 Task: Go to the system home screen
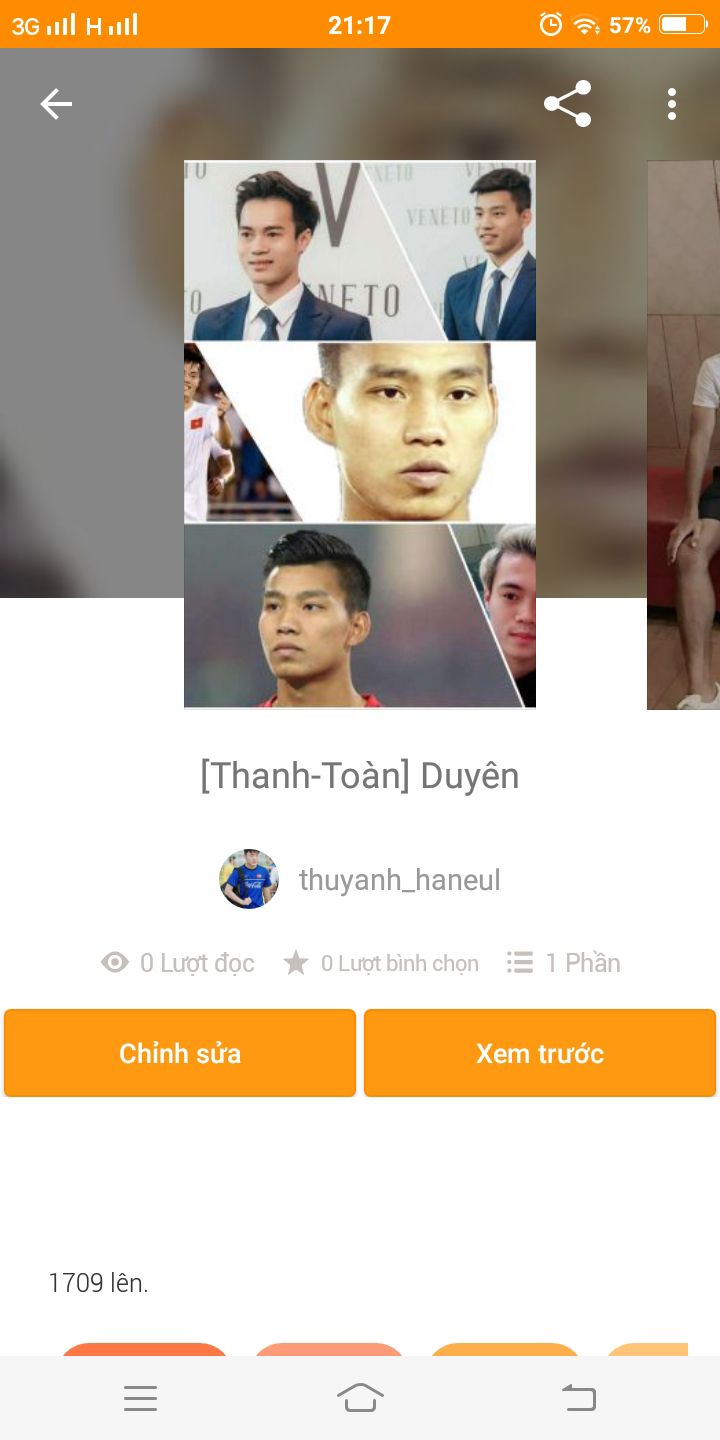pos(360,1398)
